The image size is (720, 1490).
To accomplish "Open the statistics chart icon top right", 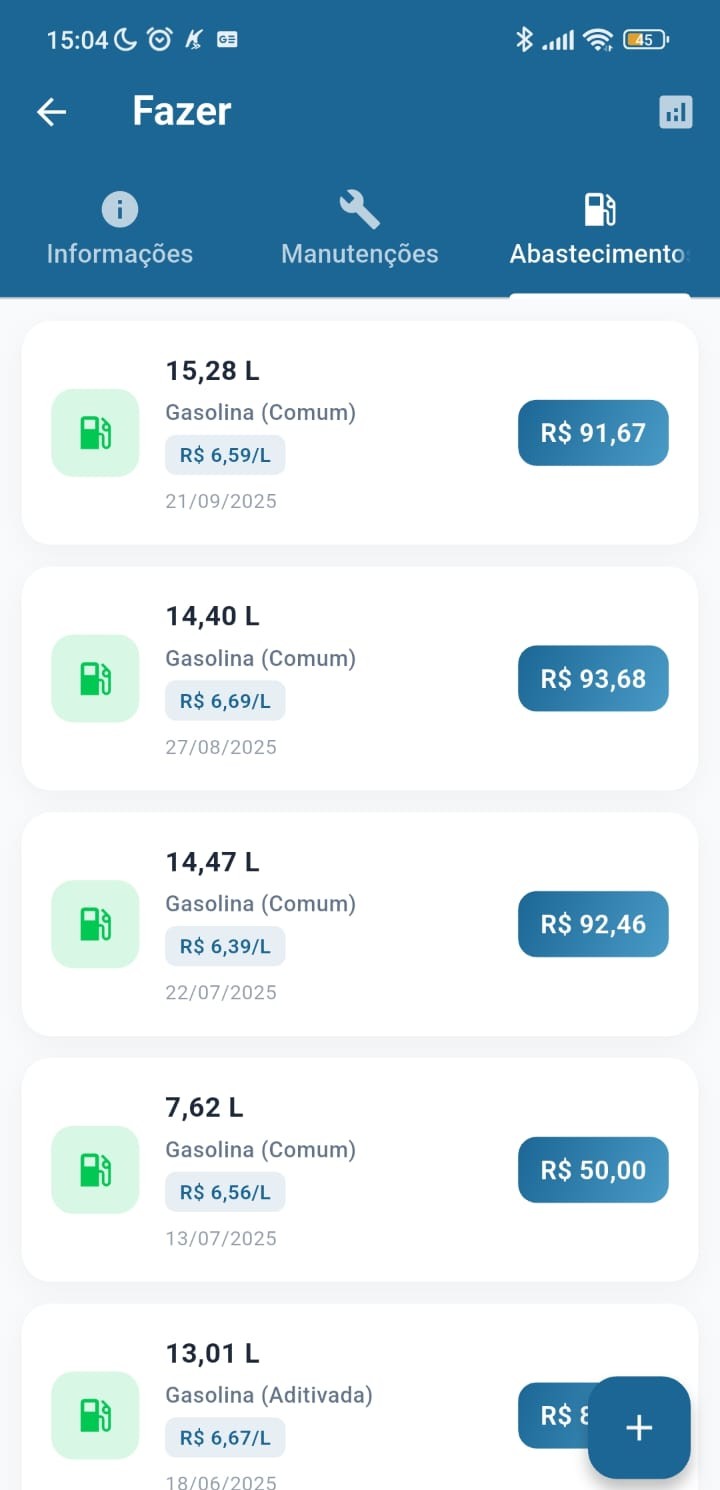I will (x=675, y=112).
